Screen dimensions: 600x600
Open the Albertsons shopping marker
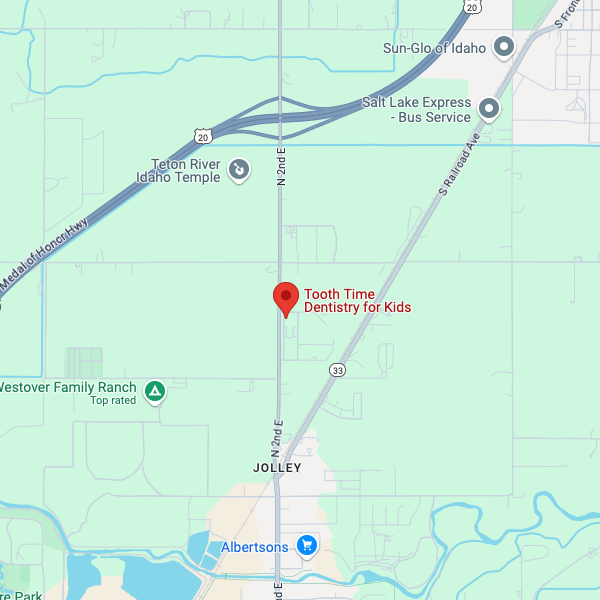pos(307,546)
